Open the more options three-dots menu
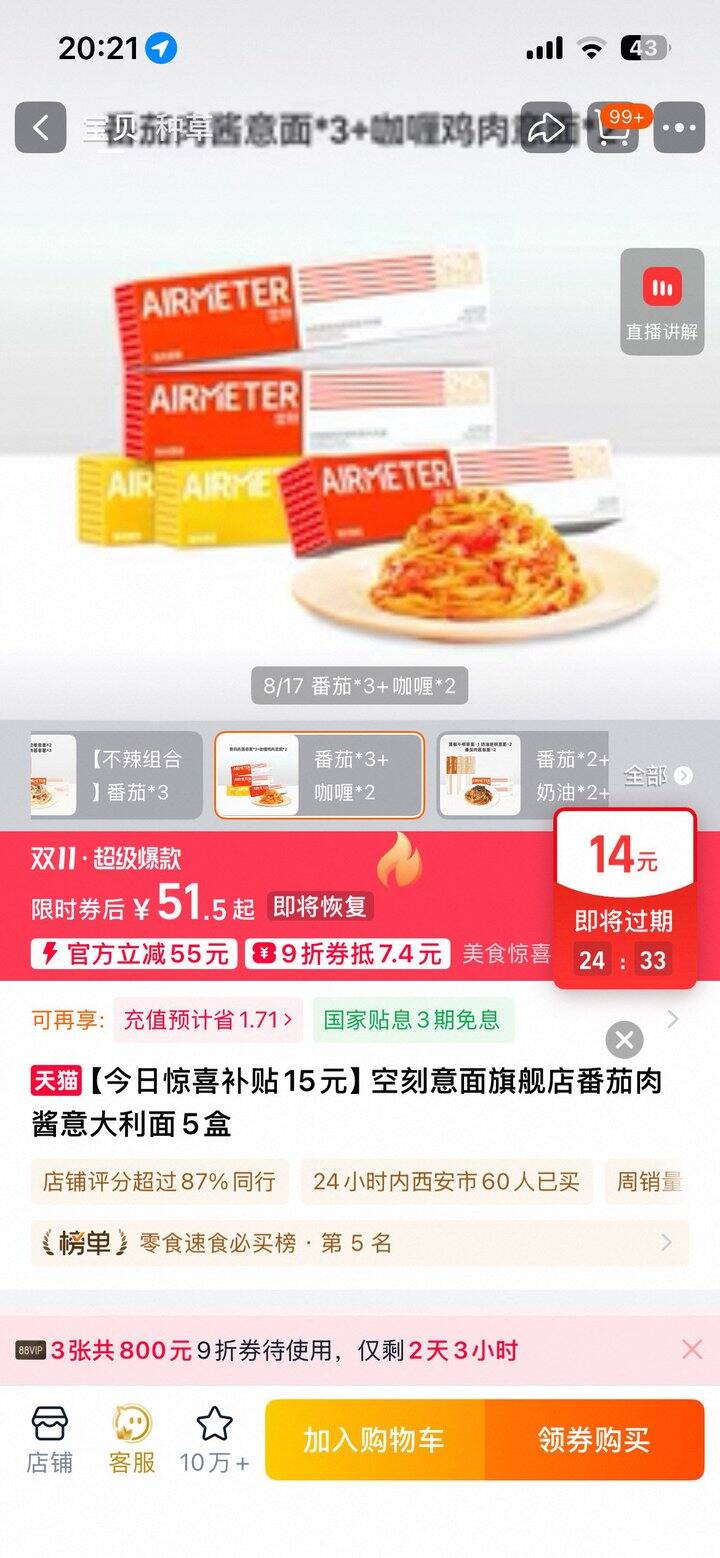Image resolution: width=720 pixels, height=1558 pixels. coord(678,128)
